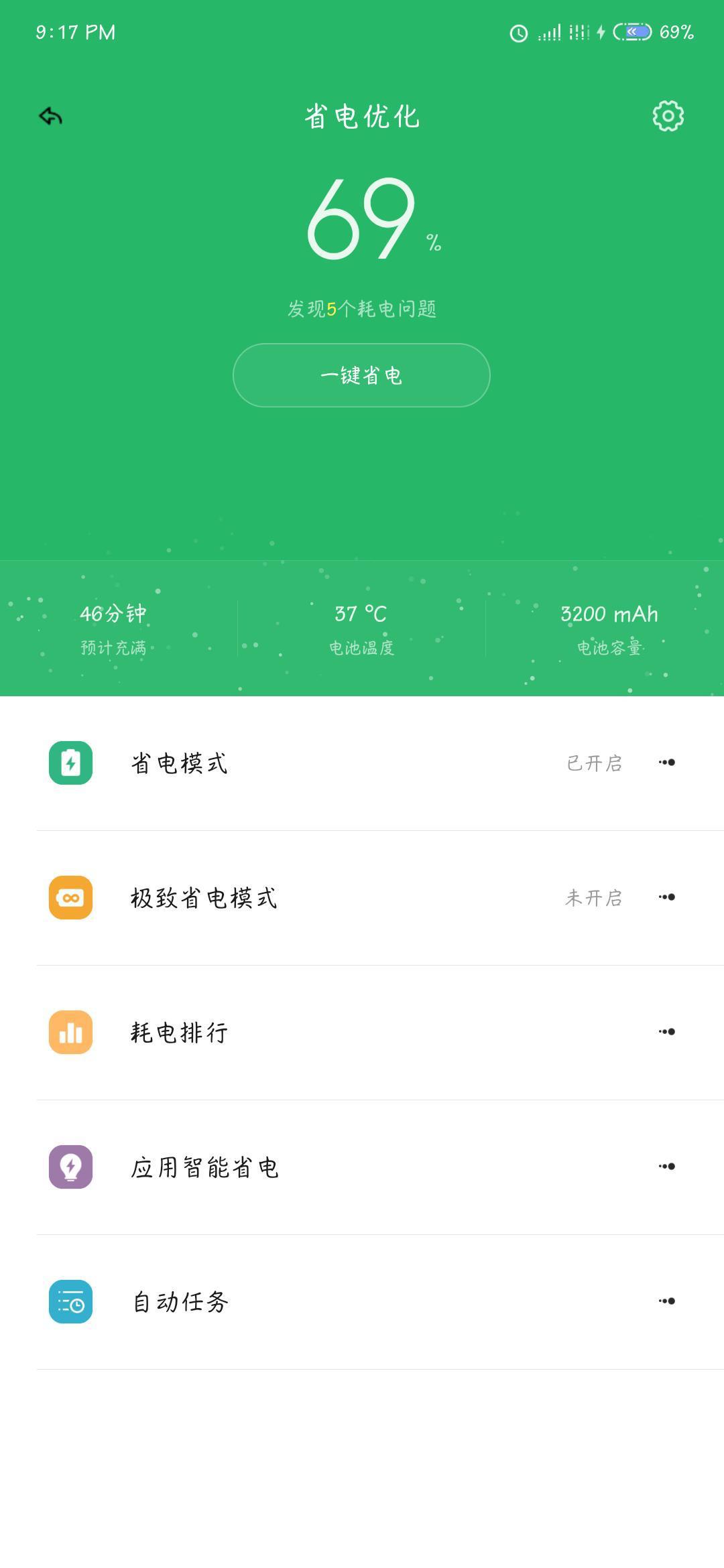Tap the orange infinity icon for 极致省电模式

[70, 898]
